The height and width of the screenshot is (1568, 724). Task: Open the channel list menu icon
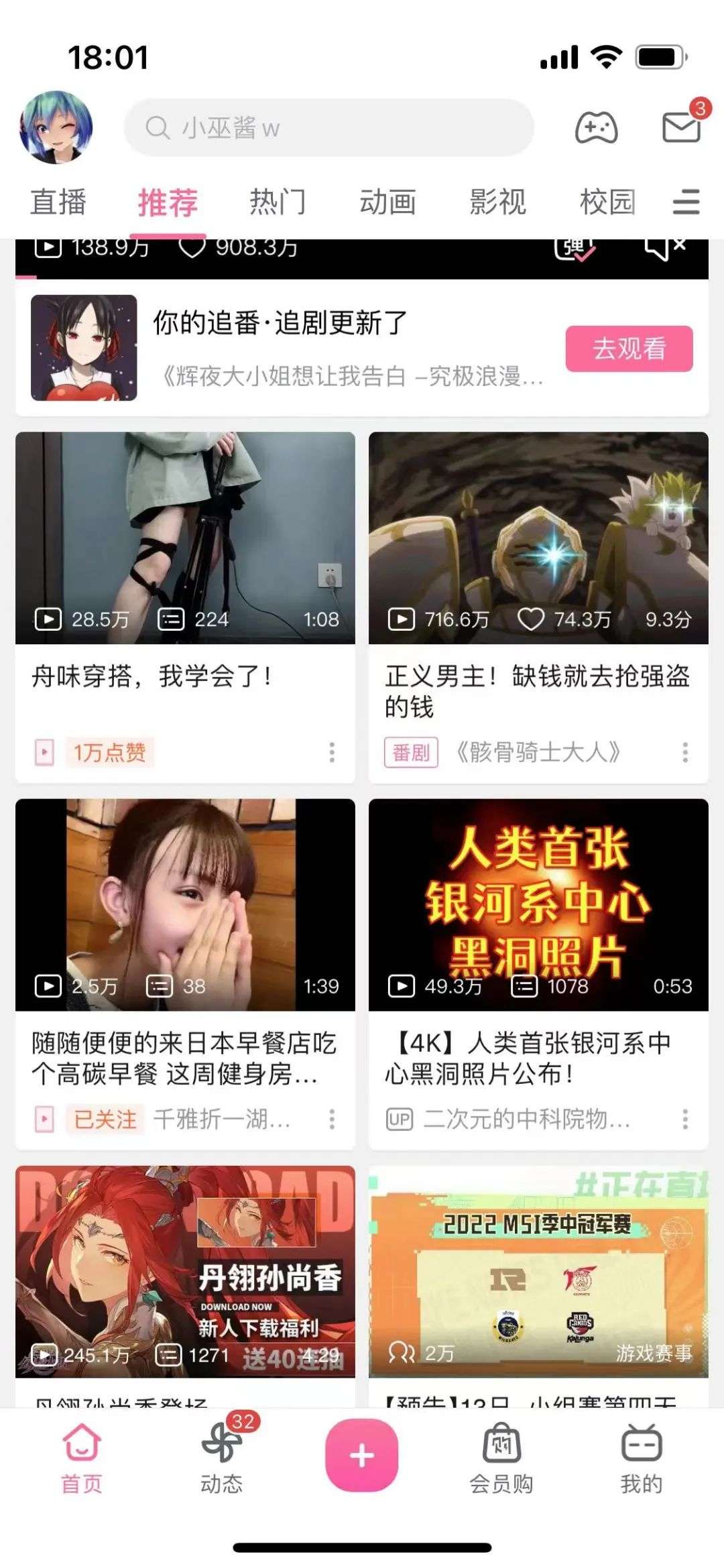[x=686, y=202]
